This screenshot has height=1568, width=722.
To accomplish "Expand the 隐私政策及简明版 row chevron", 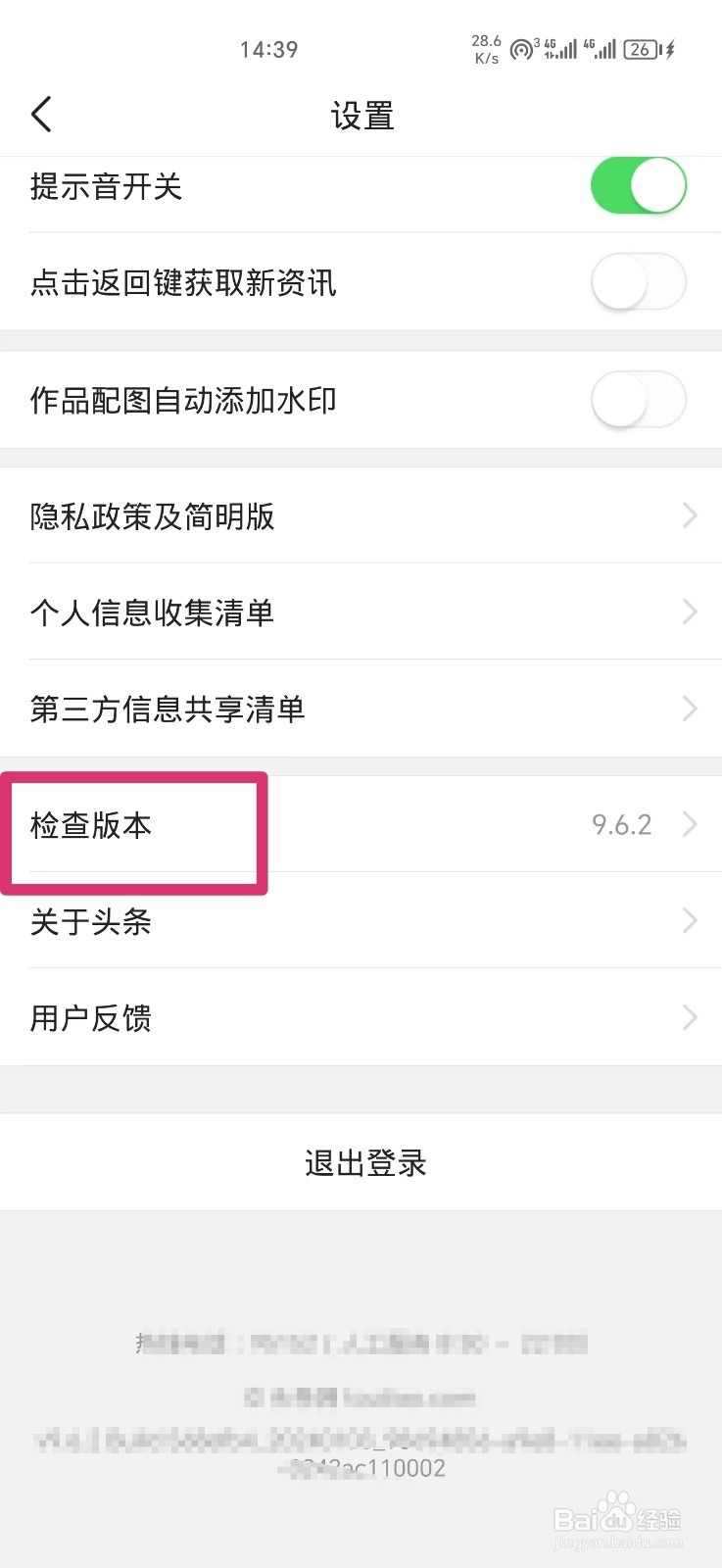I will (690, 514).
